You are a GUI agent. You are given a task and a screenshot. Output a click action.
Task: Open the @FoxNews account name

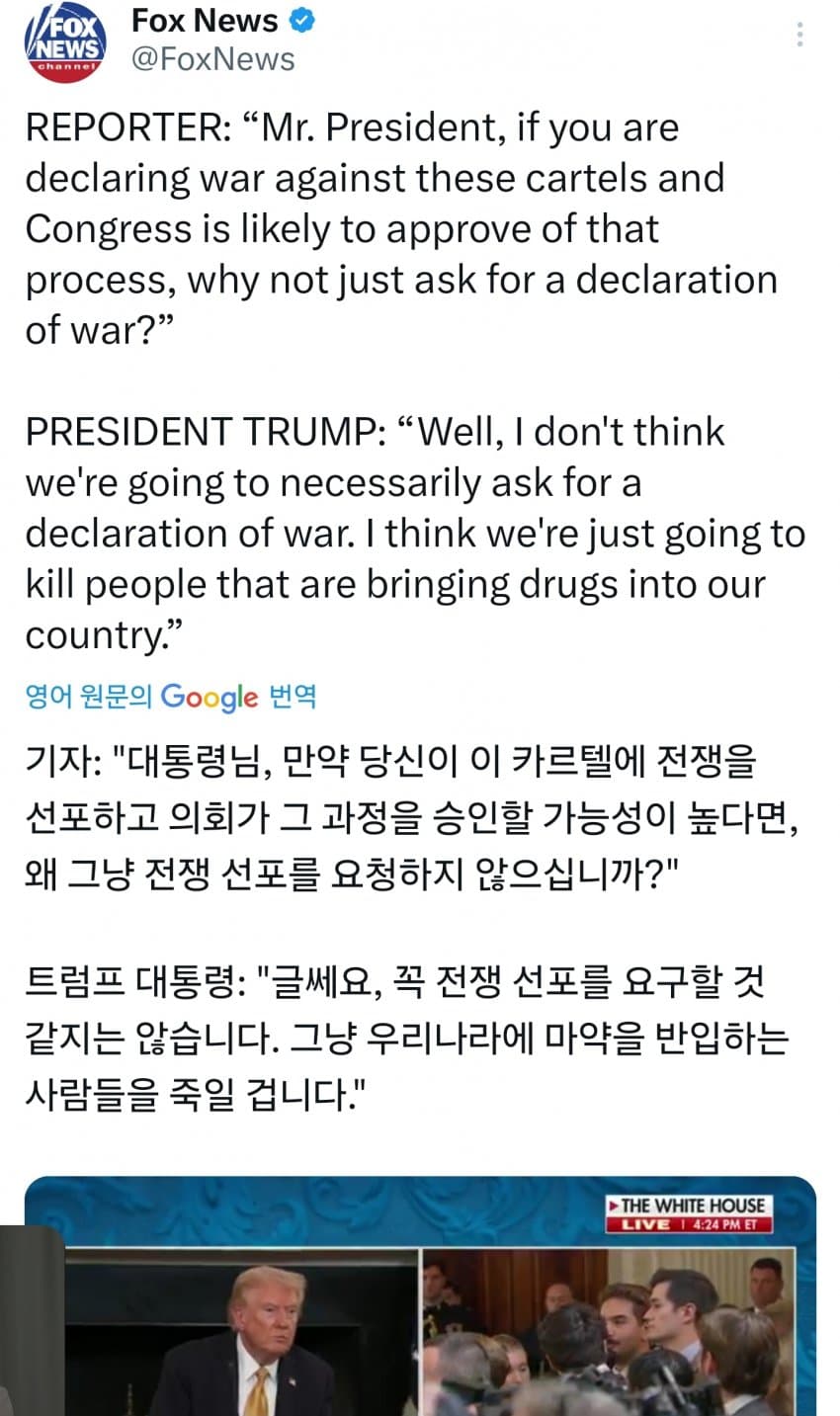pyautogui.click(x=212, y=59)
